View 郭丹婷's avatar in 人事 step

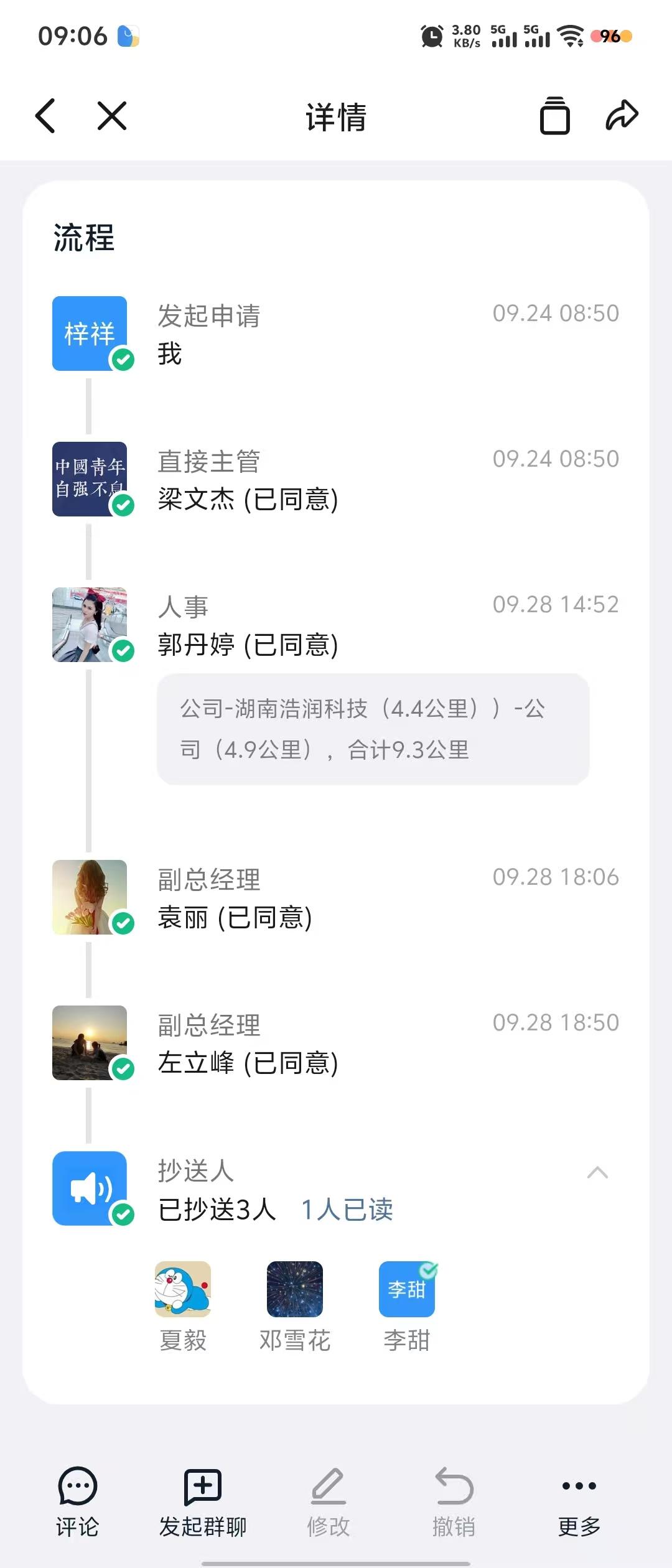pyautogui.click(x=90, y=625)
